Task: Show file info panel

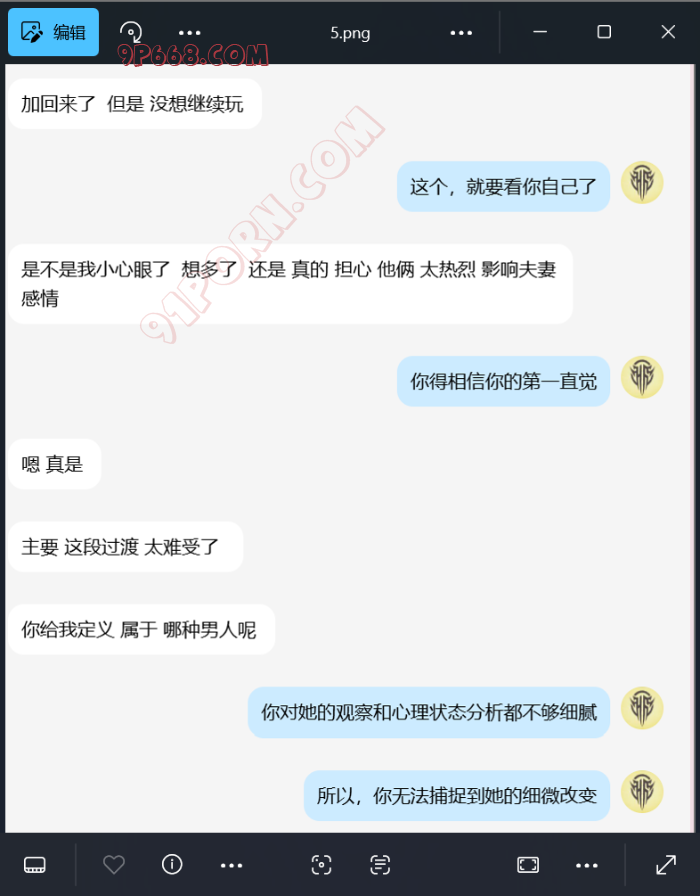Action: pos(172,865)
